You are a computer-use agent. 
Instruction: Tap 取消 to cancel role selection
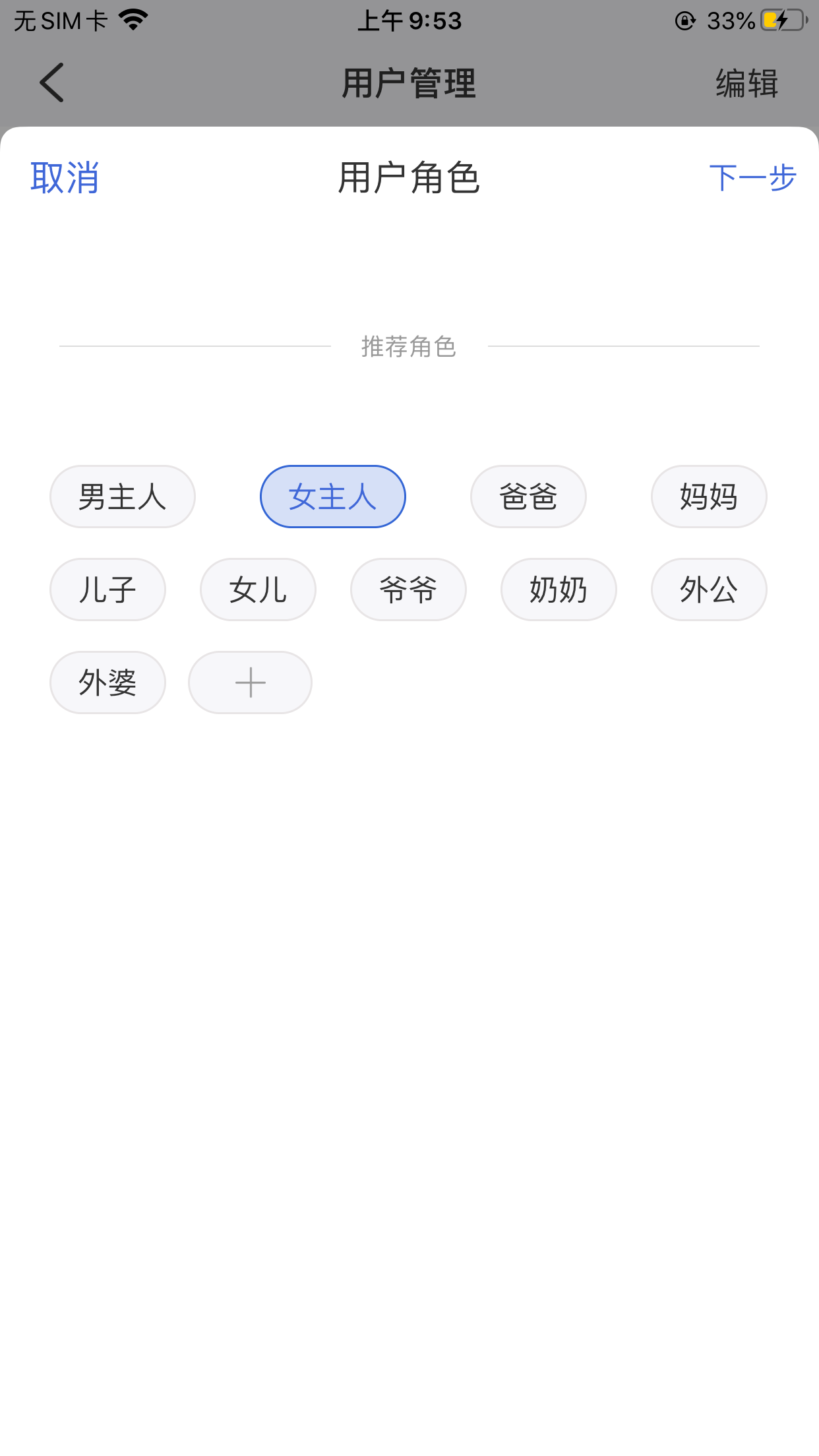[x=65, y=177]
